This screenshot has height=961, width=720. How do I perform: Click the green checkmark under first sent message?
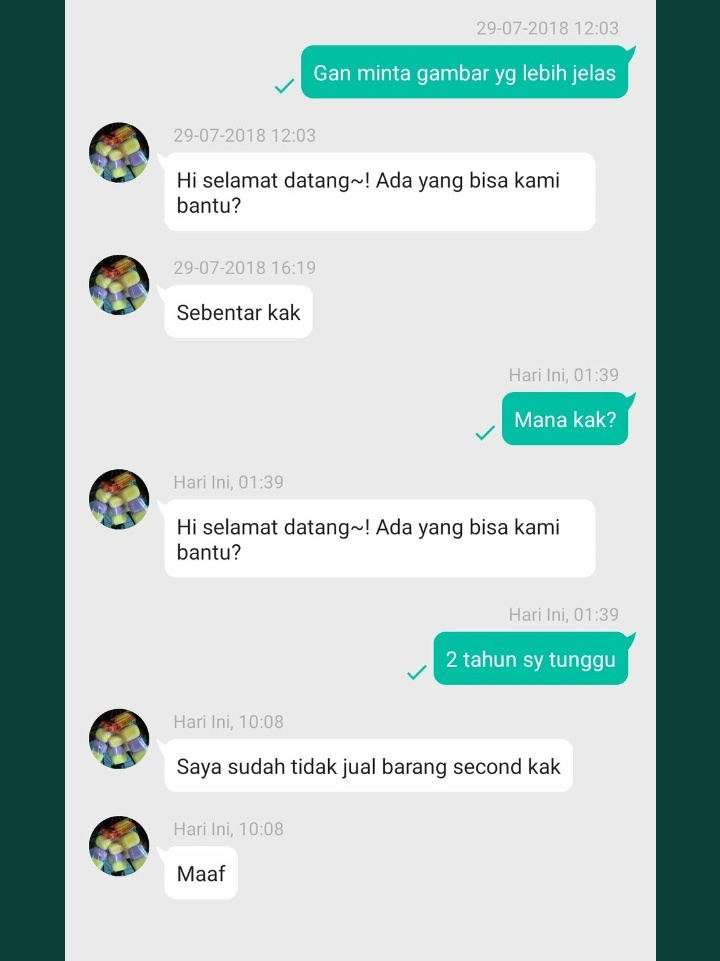(x=284, y=87)
